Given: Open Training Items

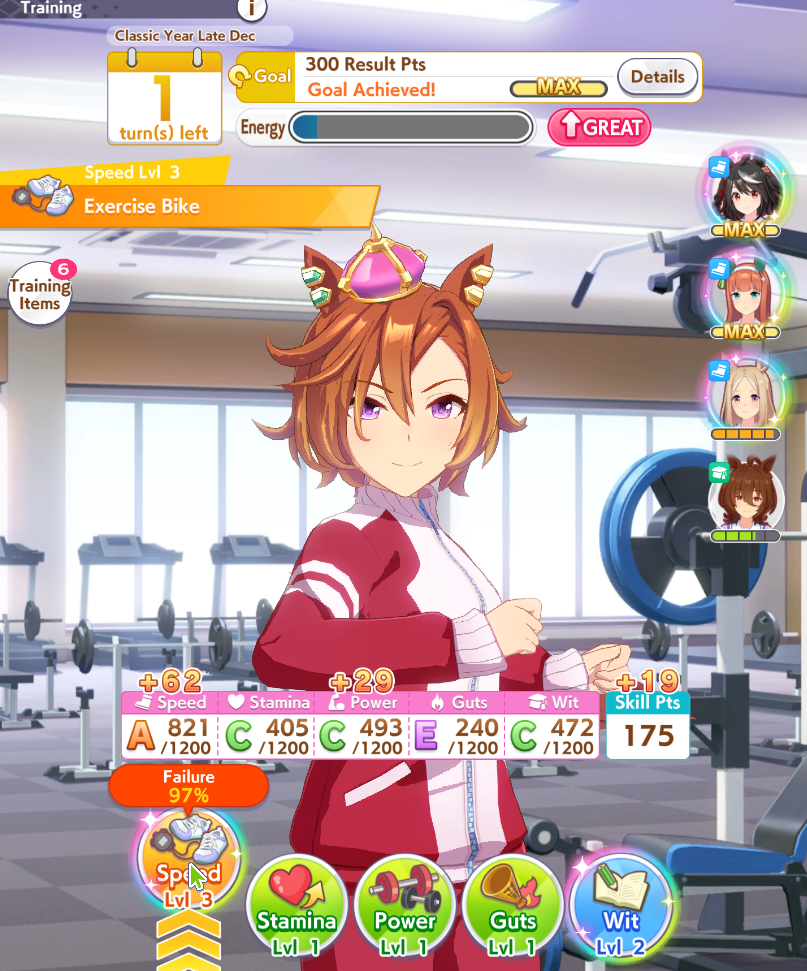Looking at the screenshot, I should (40, 293).
